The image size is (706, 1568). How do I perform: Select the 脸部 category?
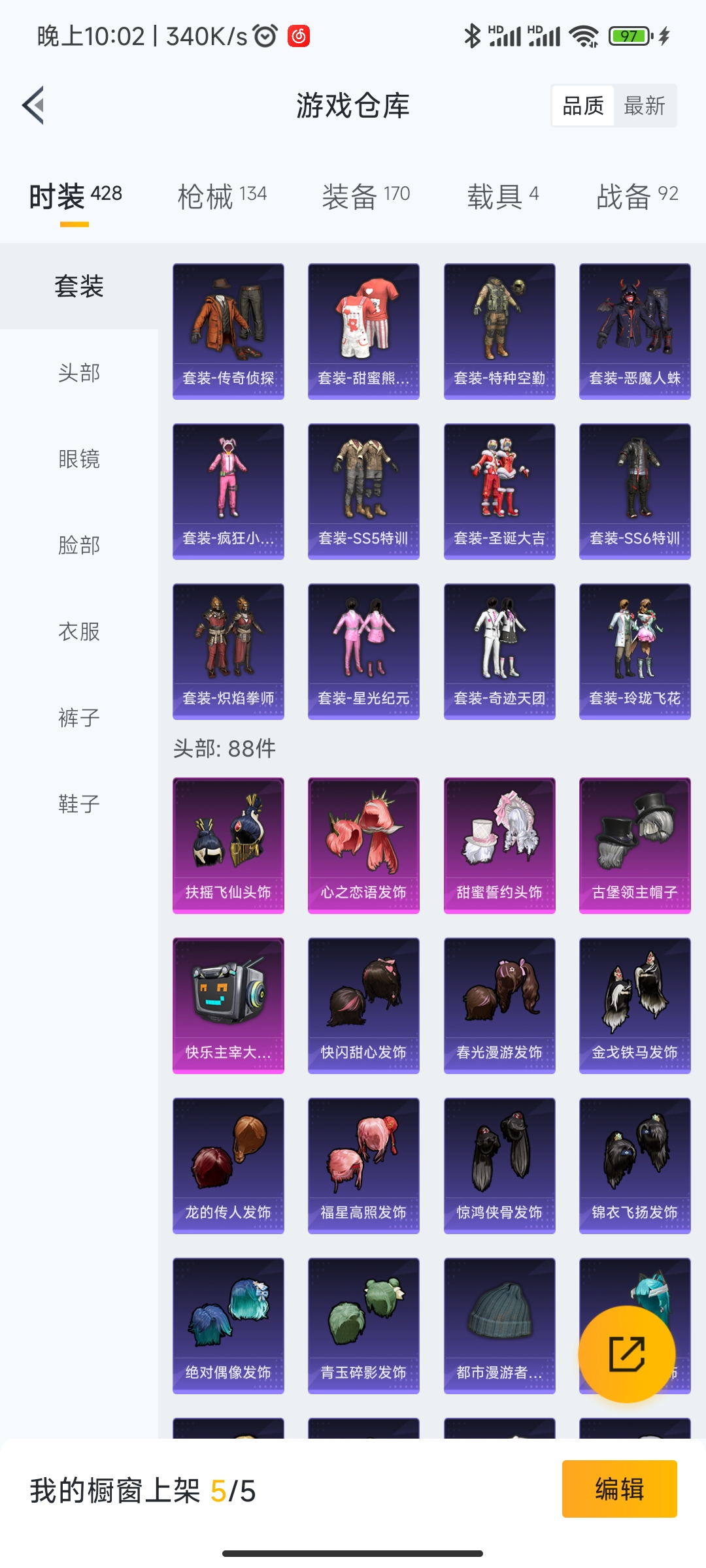pos(79,546)
